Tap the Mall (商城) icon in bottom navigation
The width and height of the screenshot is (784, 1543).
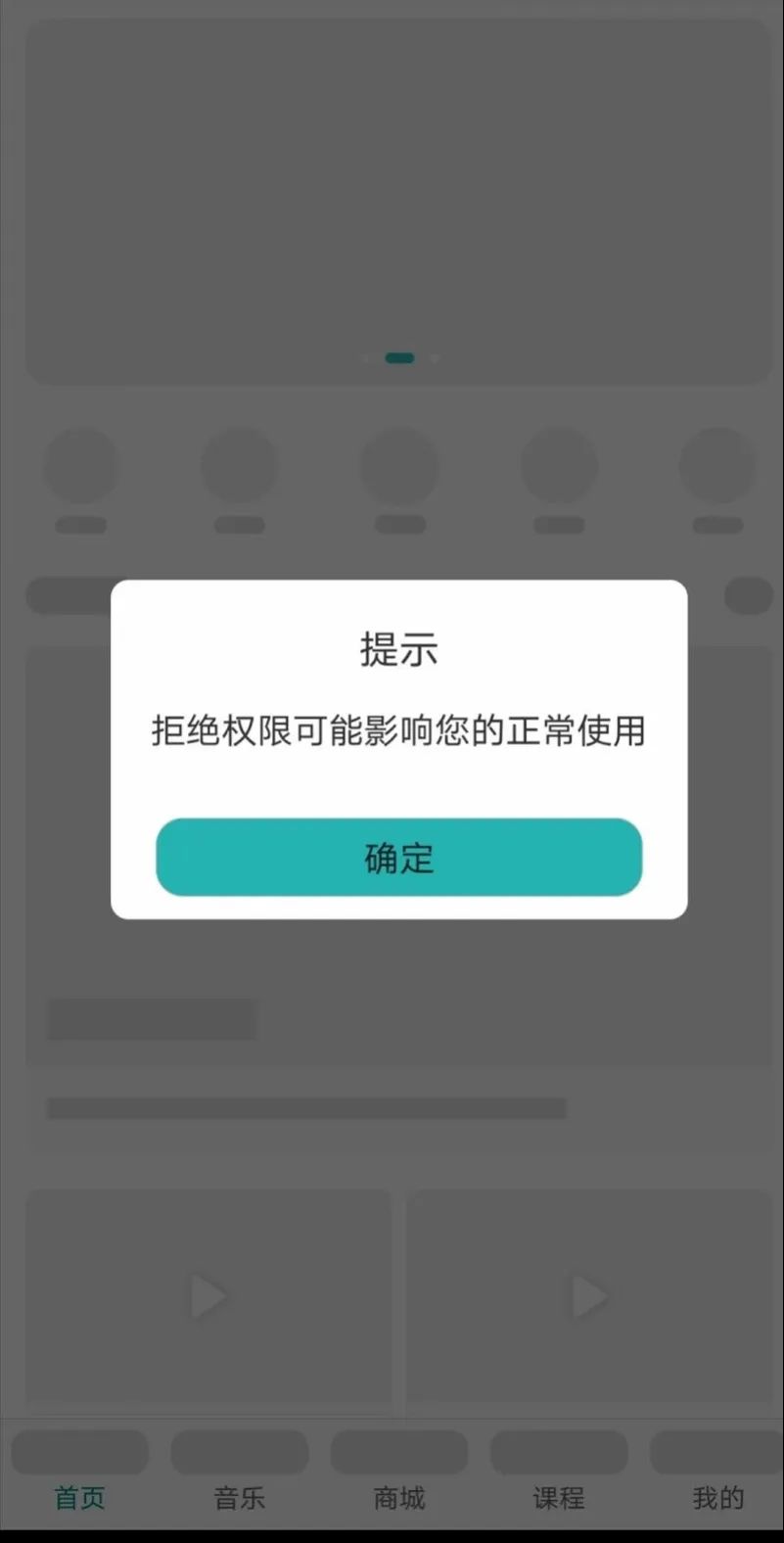tap(398, 1452)
